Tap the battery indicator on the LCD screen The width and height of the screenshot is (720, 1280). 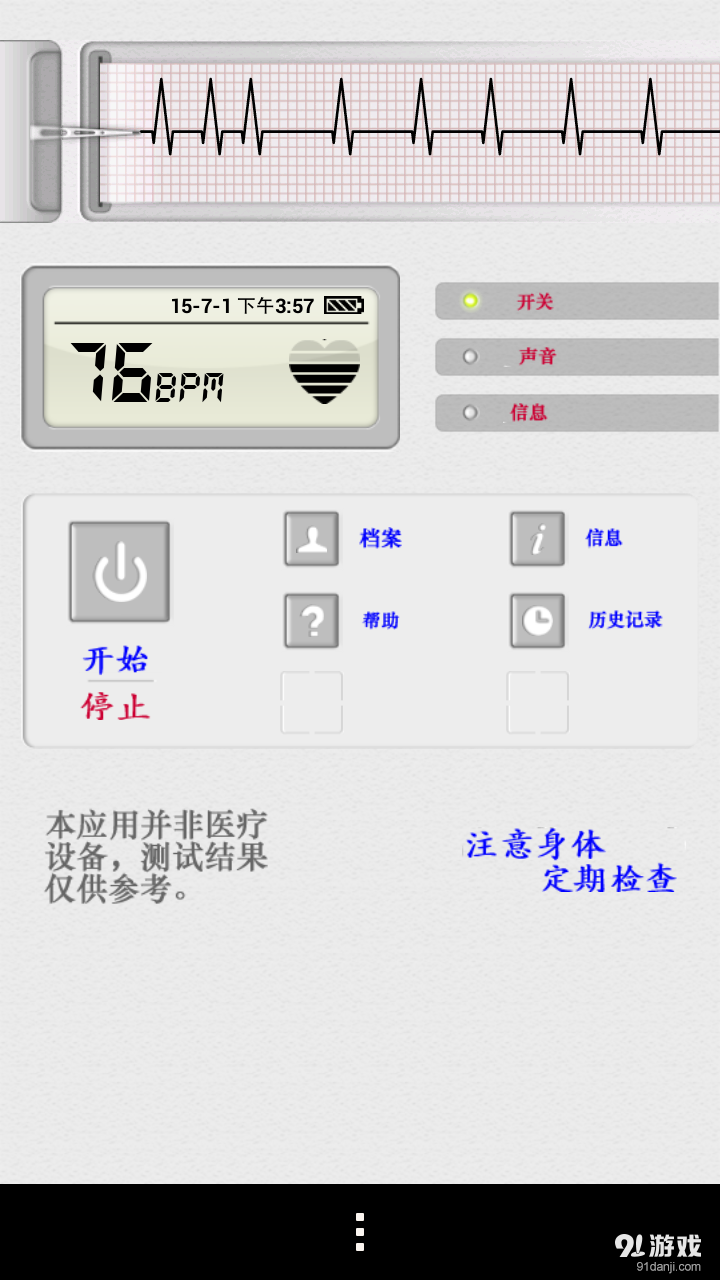(x=346, y=305)
